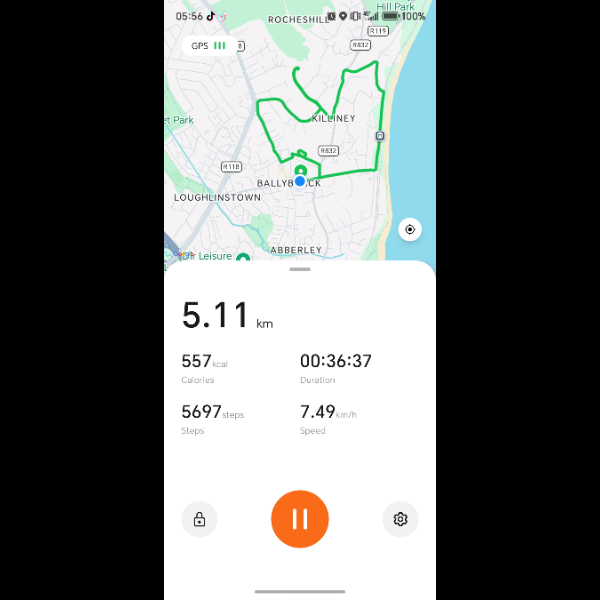
Task: Lock the workout screen
Action: (x=199, y=519)
